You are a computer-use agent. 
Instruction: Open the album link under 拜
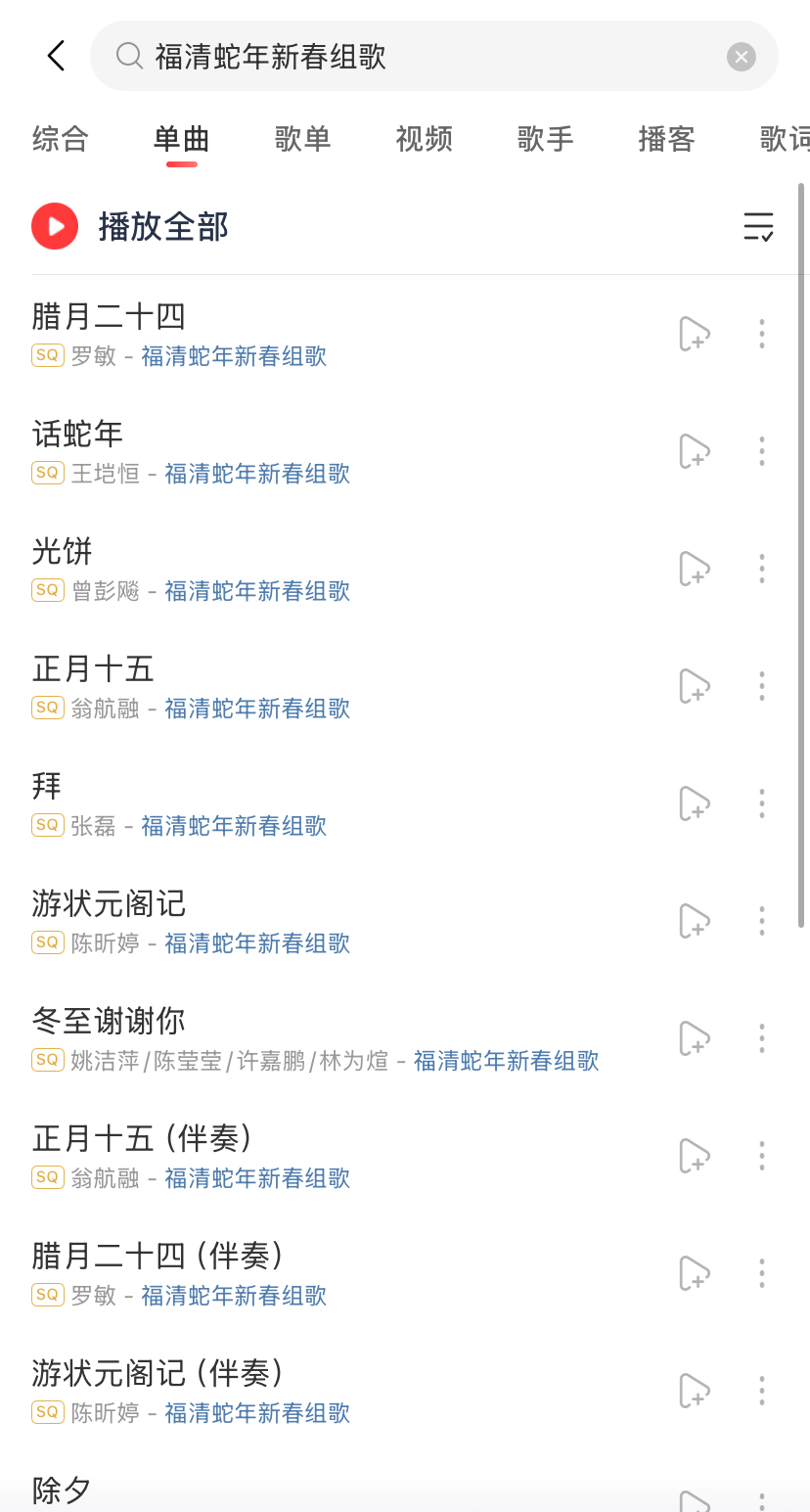click(x=234, y=826)
